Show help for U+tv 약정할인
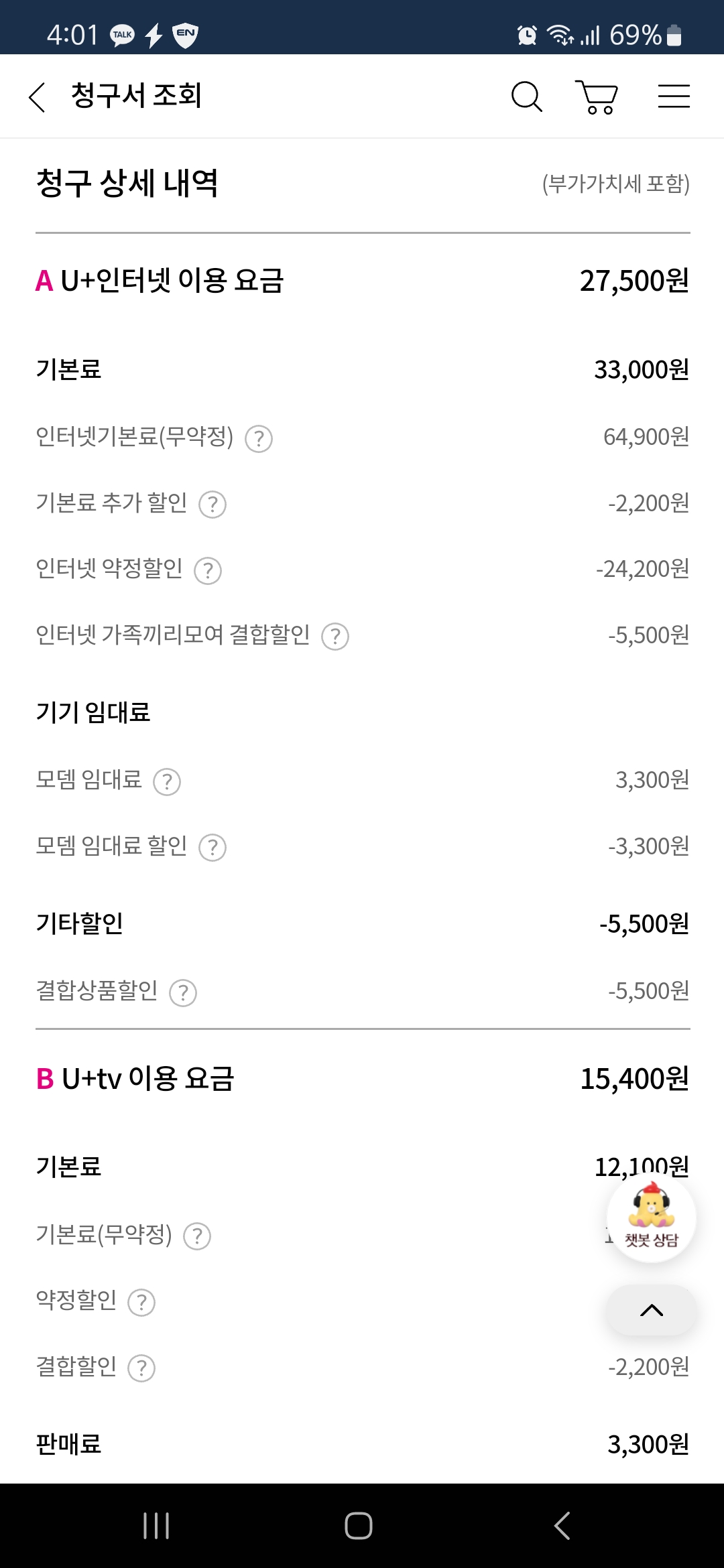The image size is (724, 1568). (141, 1302)
